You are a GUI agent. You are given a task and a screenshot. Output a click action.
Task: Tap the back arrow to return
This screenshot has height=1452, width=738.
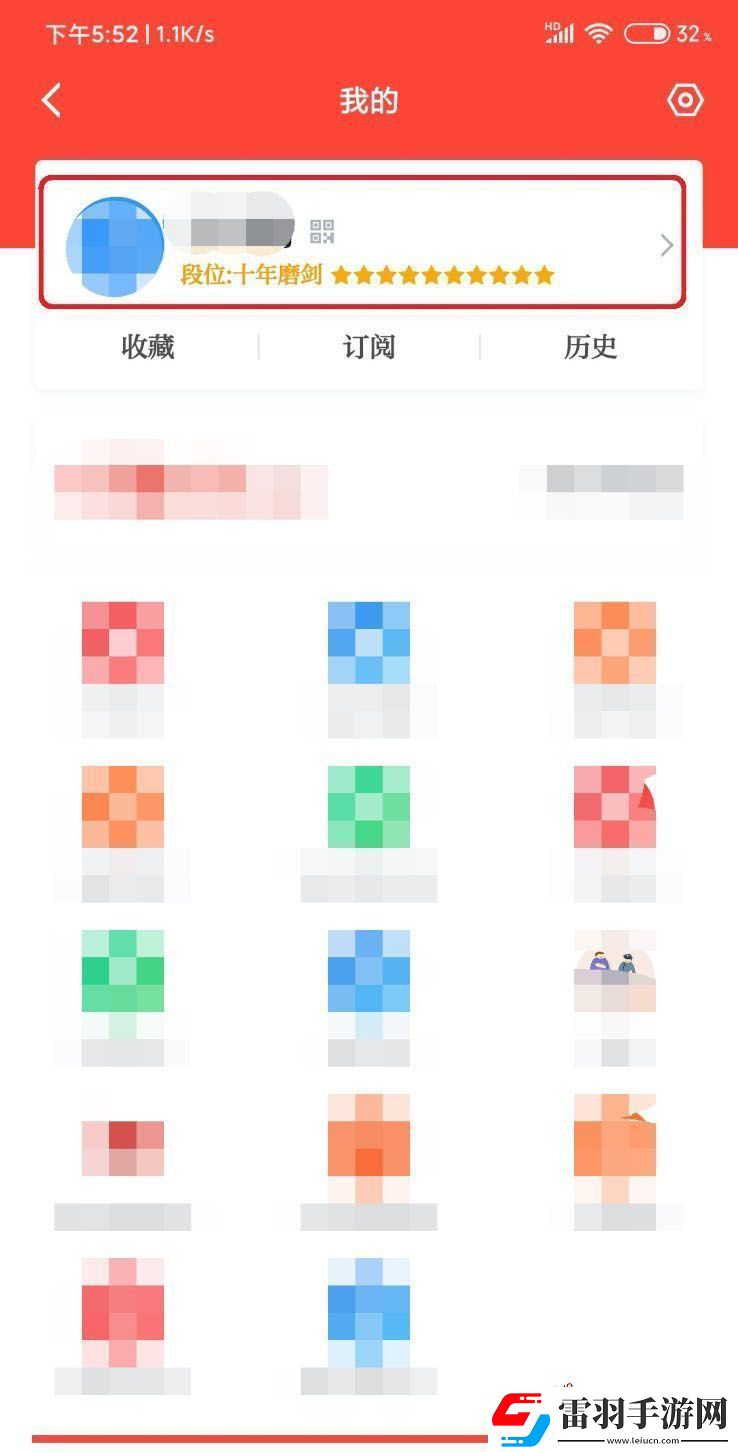click(50, 100)
